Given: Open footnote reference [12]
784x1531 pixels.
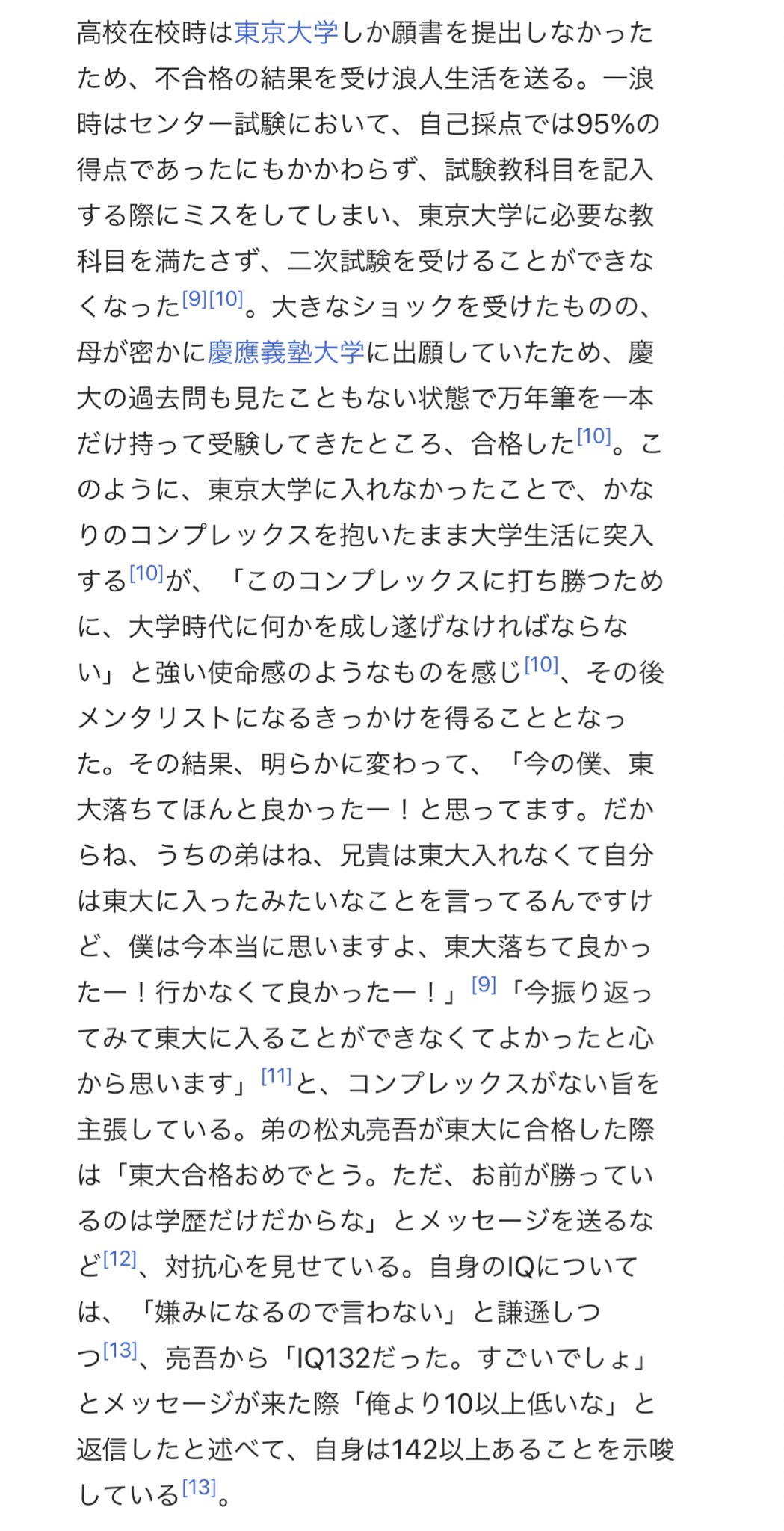Looking at the screenshot, I should [120, 1260].
